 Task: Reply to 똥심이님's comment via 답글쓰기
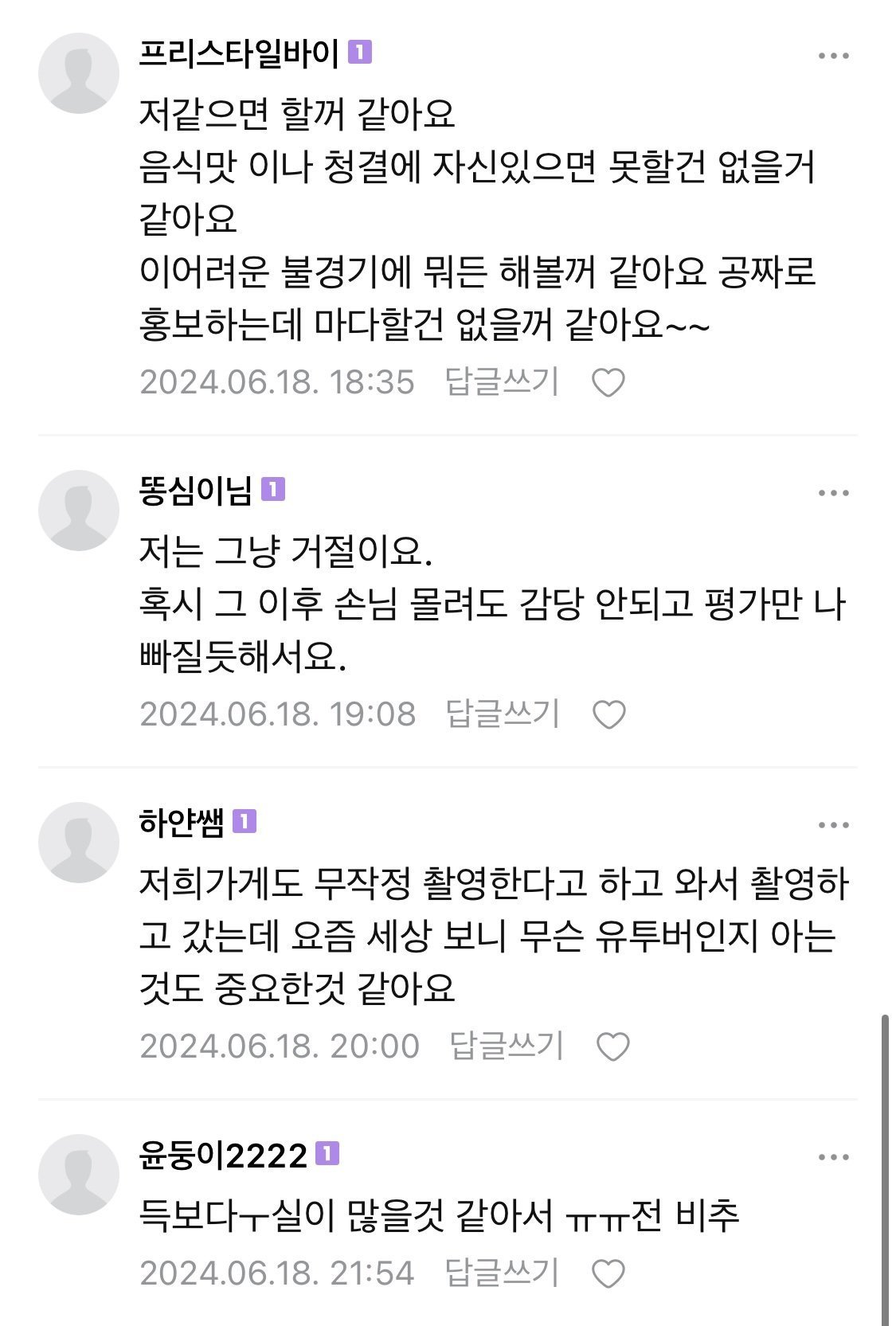point(502,714)
